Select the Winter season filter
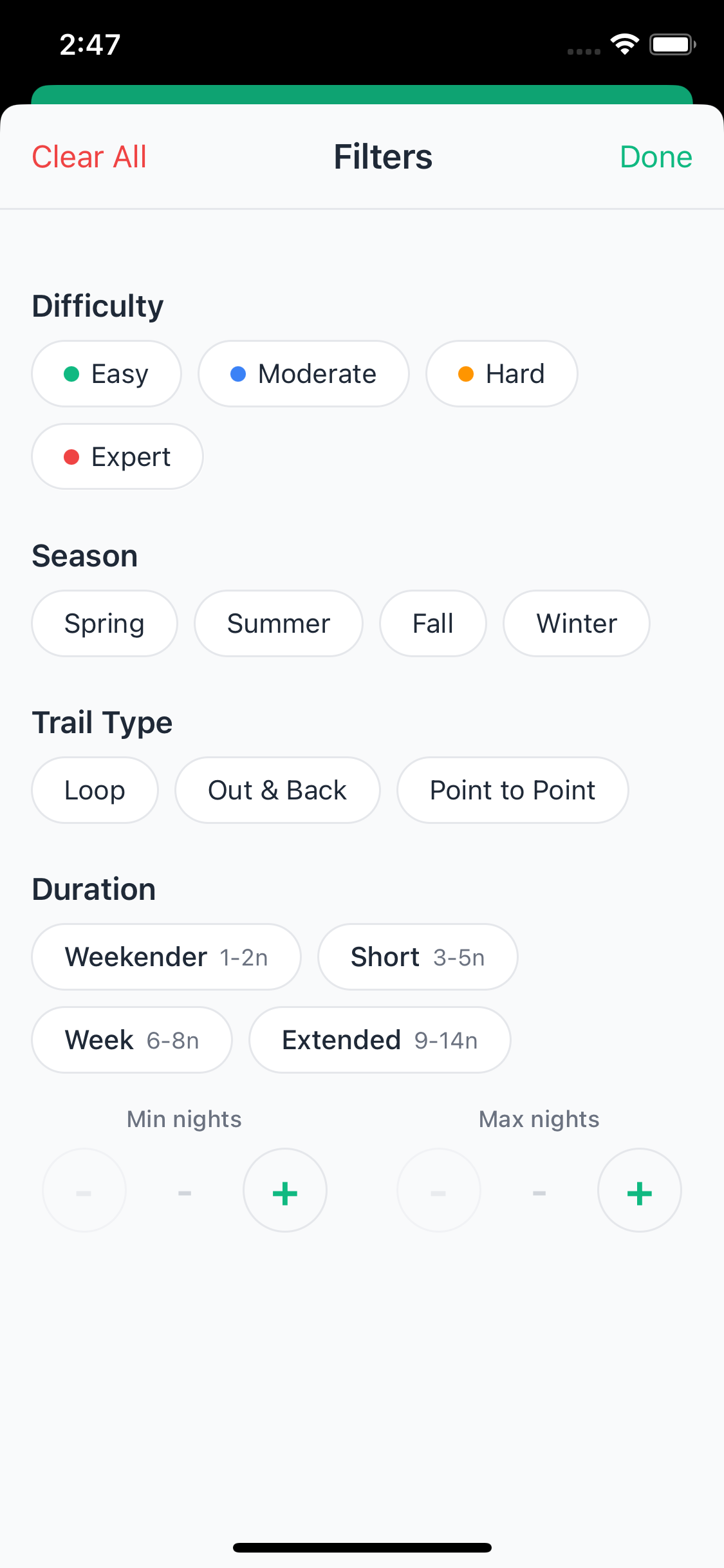The height and width of the screenshot is (1568, 724). [x=576, y=623]
